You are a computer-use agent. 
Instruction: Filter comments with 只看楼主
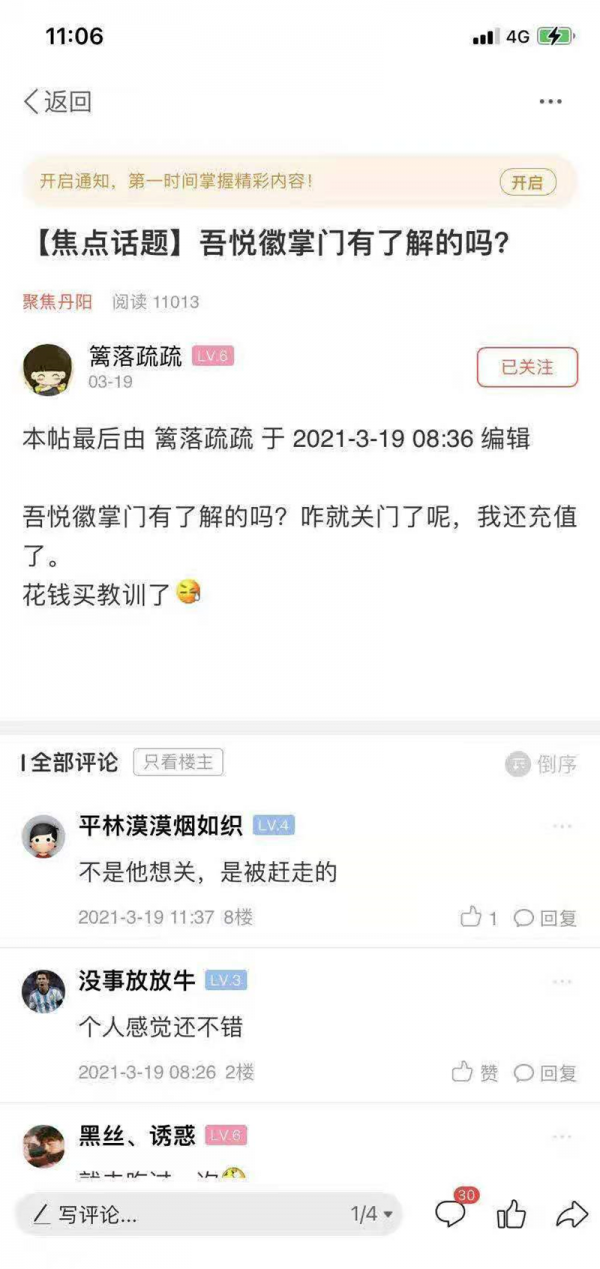point(178,762)
